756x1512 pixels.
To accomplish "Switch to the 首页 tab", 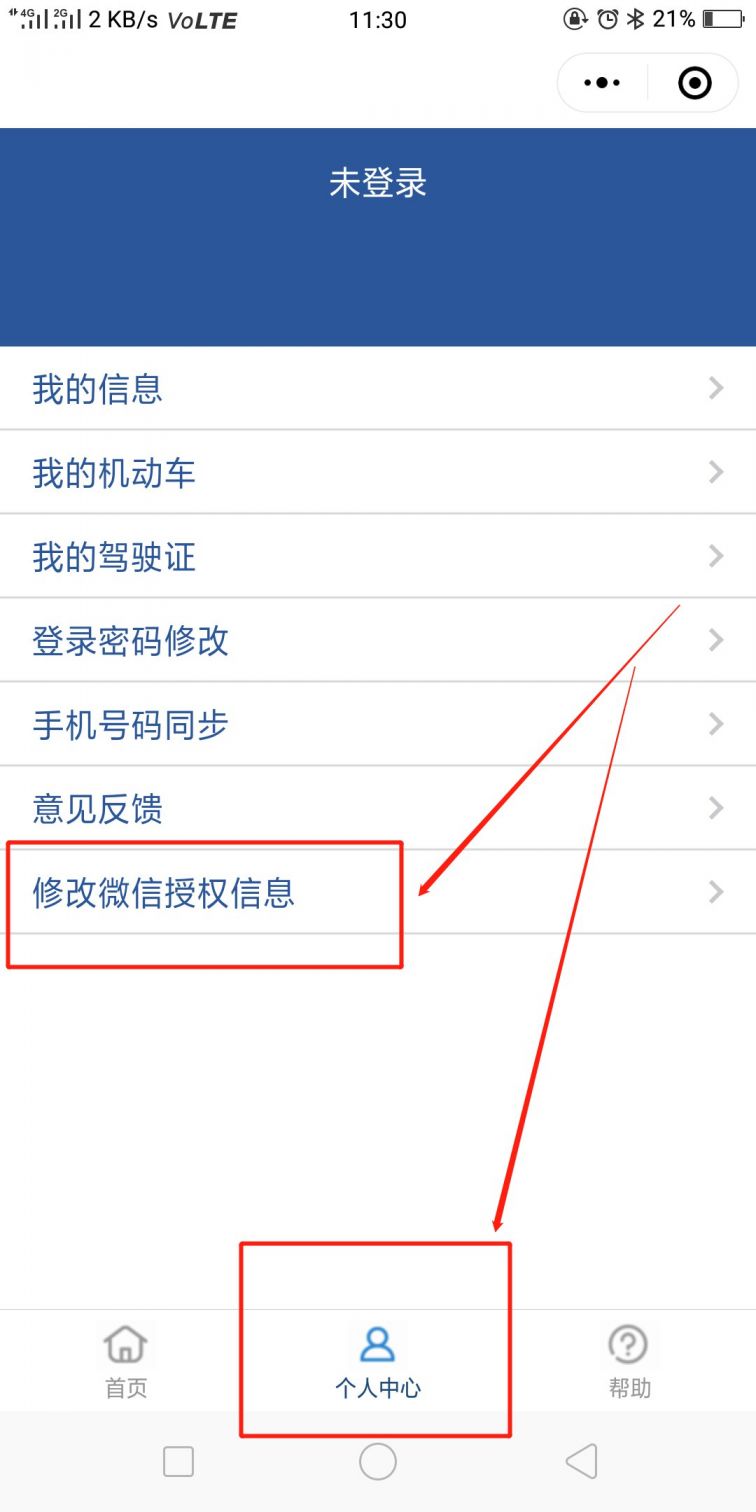I will 126,1361.
